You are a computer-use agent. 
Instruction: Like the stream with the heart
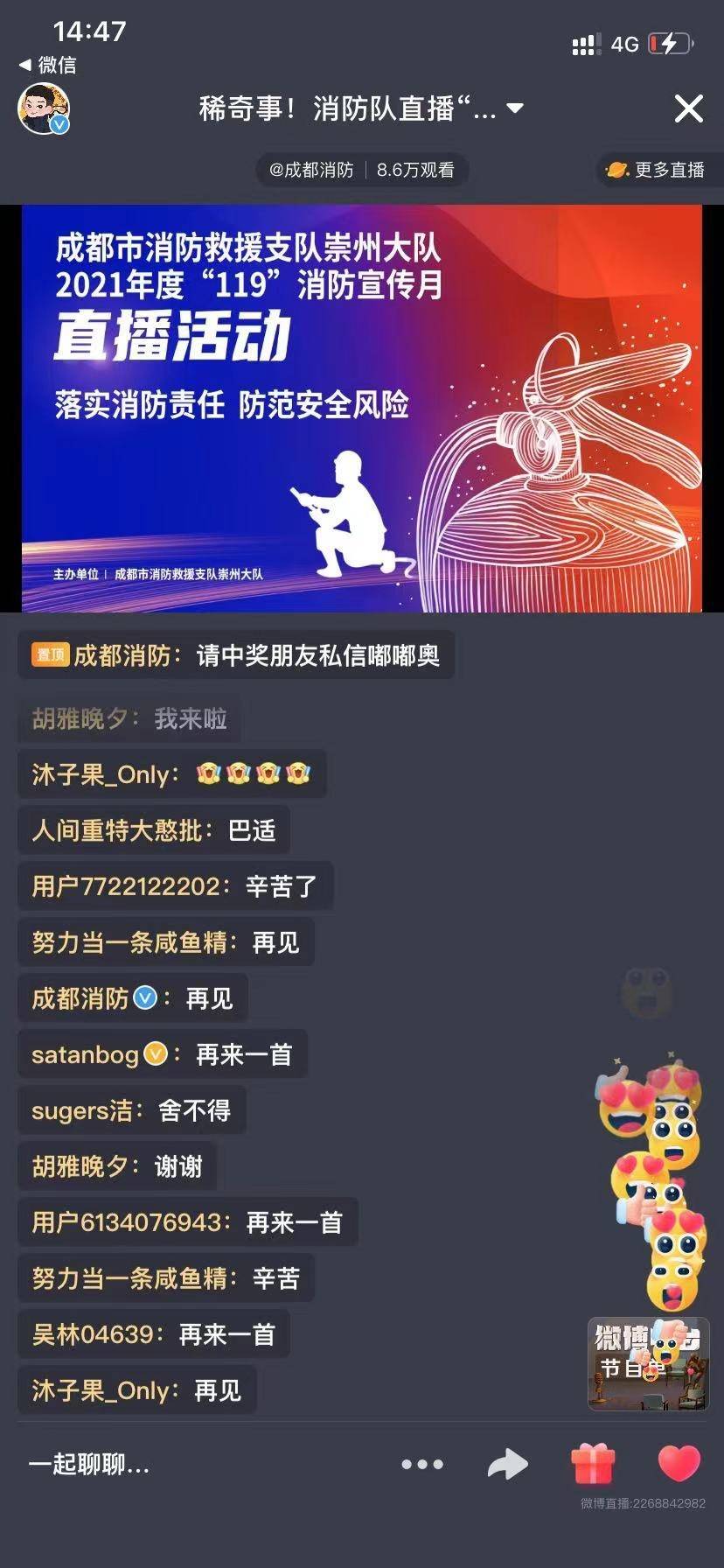point(679,1464)
